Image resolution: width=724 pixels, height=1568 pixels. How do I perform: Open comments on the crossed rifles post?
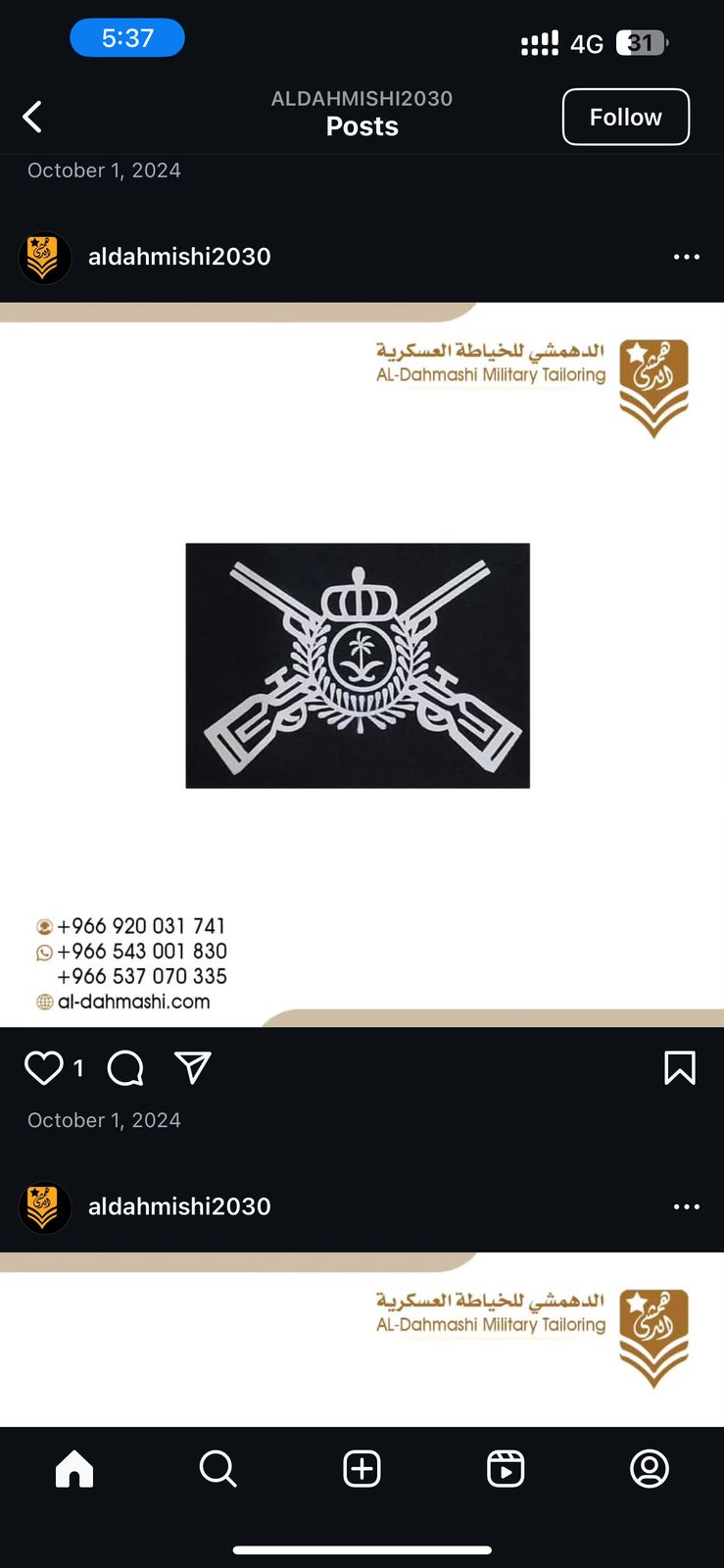125,1067
